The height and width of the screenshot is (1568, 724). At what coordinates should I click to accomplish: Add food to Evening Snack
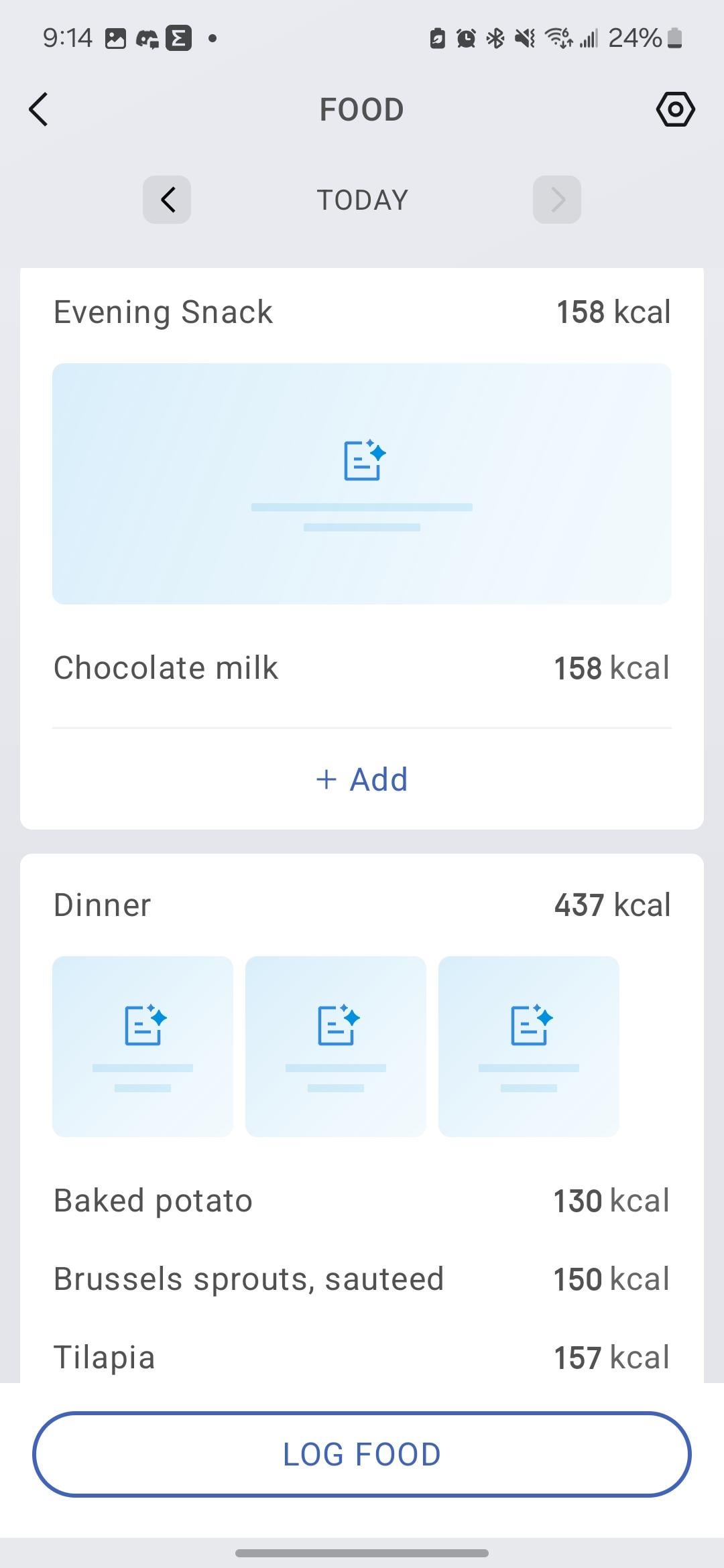click(362, 779)
